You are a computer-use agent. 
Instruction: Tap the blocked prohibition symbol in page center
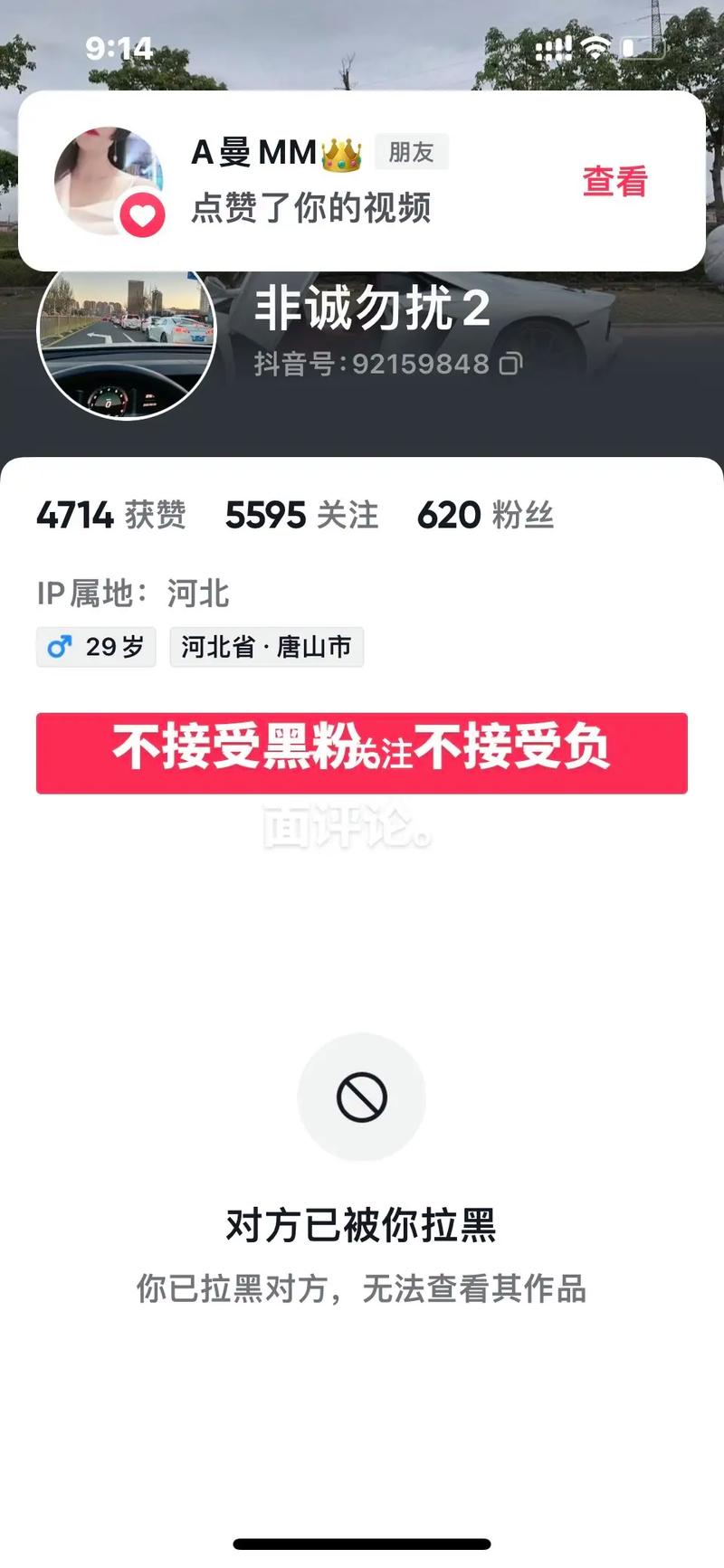361,1097
